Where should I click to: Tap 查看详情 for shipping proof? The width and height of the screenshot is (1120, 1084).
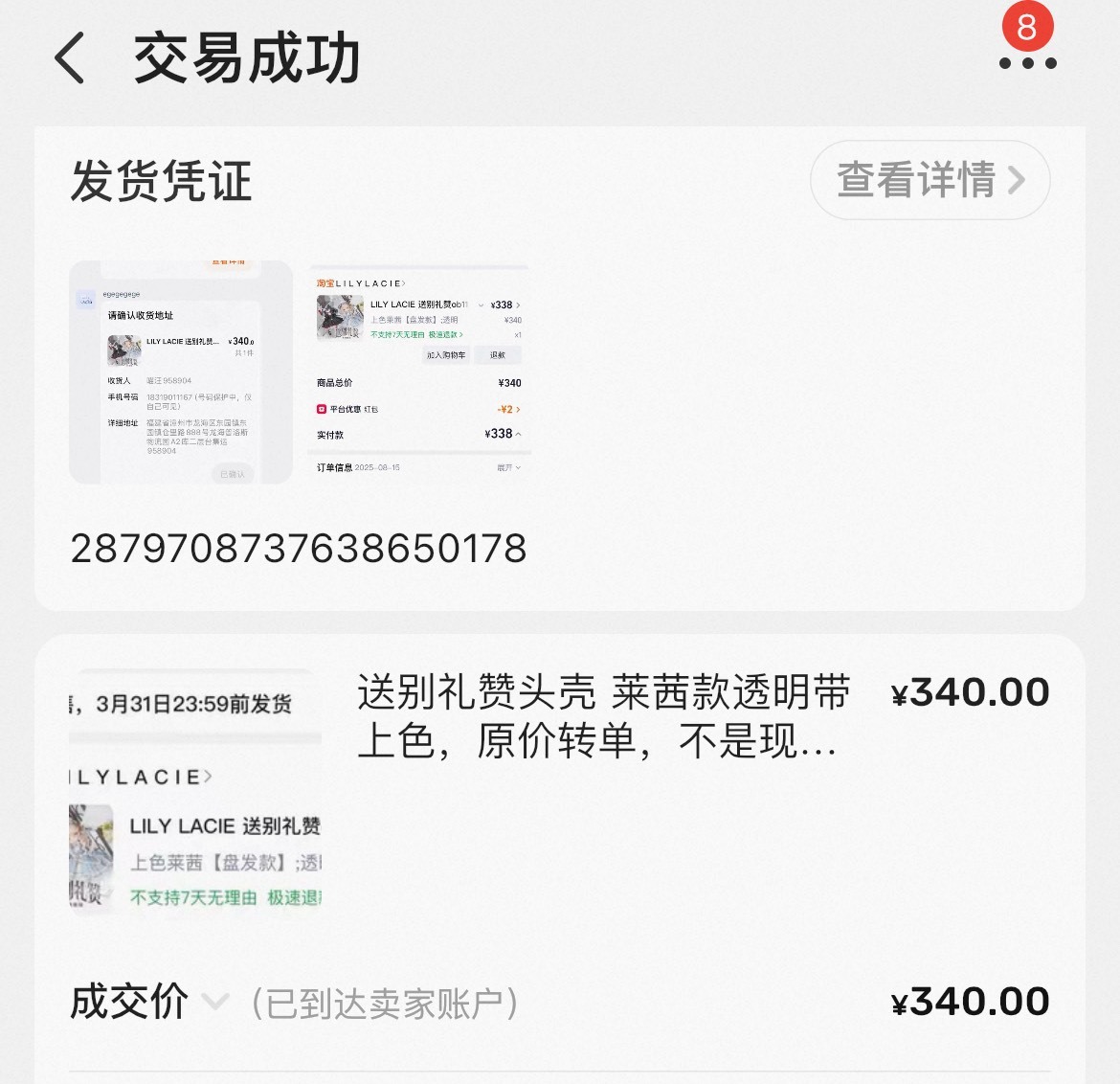930,180
